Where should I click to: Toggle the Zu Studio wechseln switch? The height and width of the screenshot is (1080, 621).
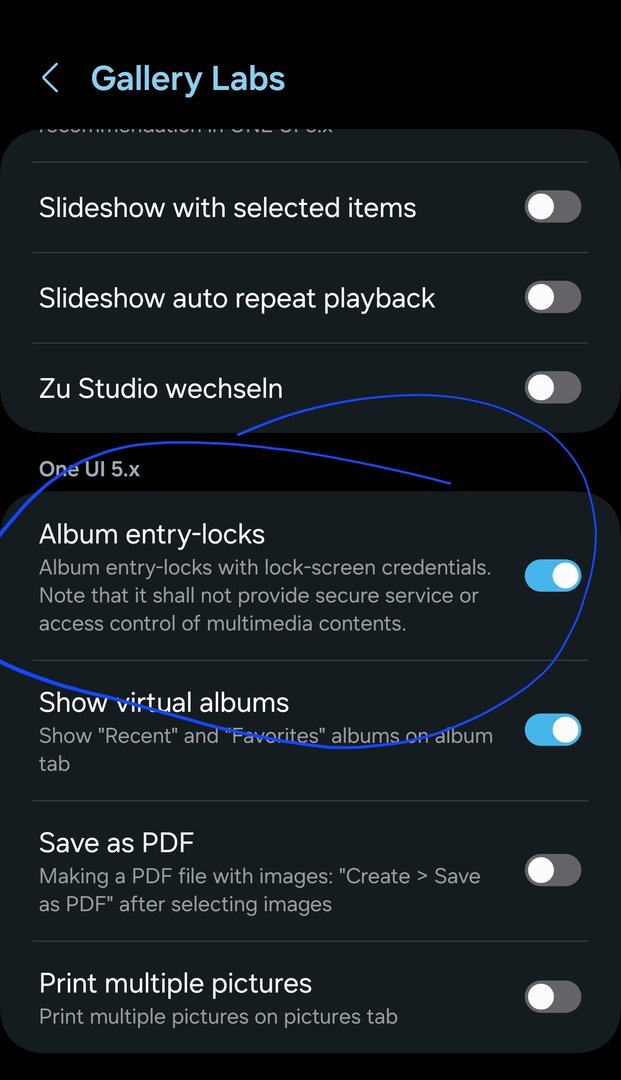point(552,387)
